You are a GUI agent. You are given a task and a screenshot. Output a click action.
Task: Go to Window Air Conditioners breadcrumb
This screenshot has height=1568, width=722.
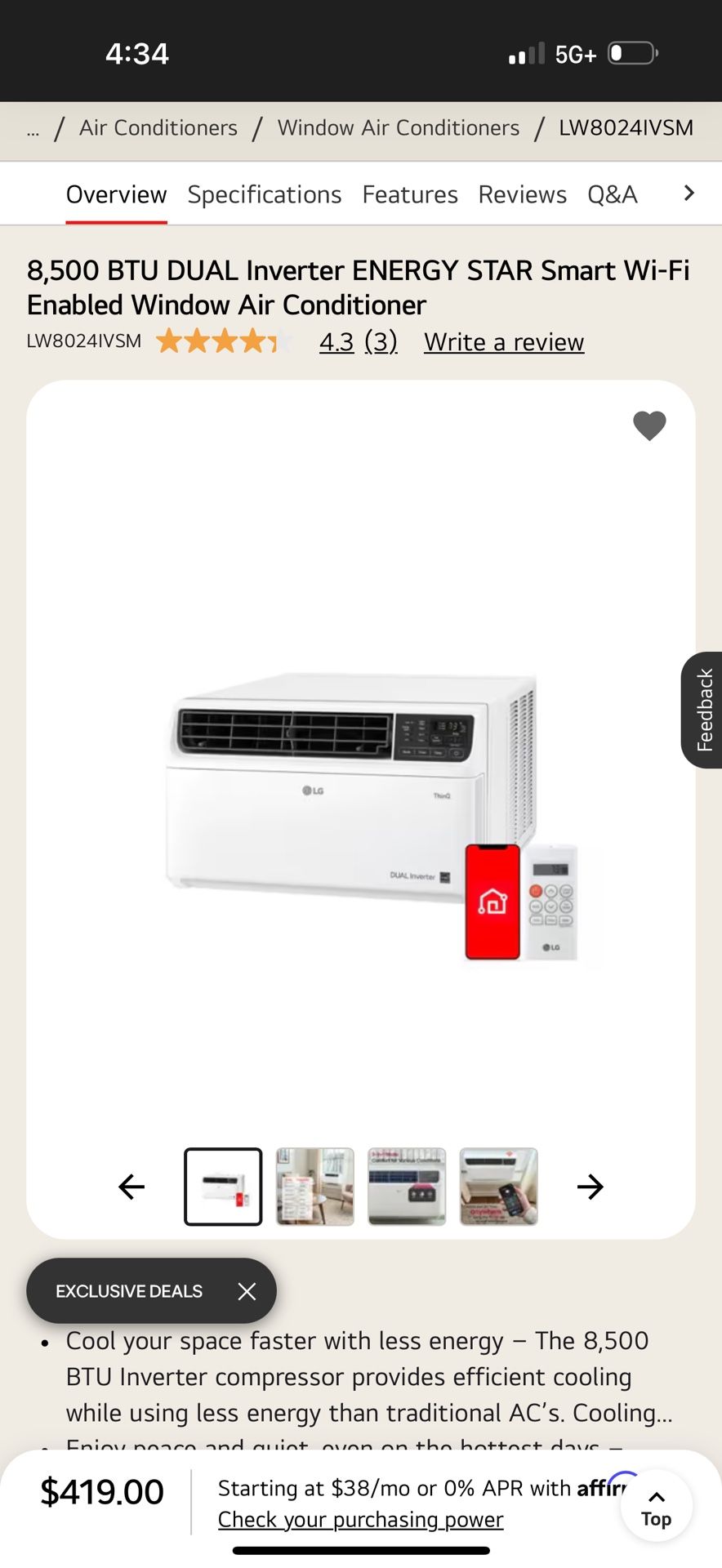pos(398,128)
